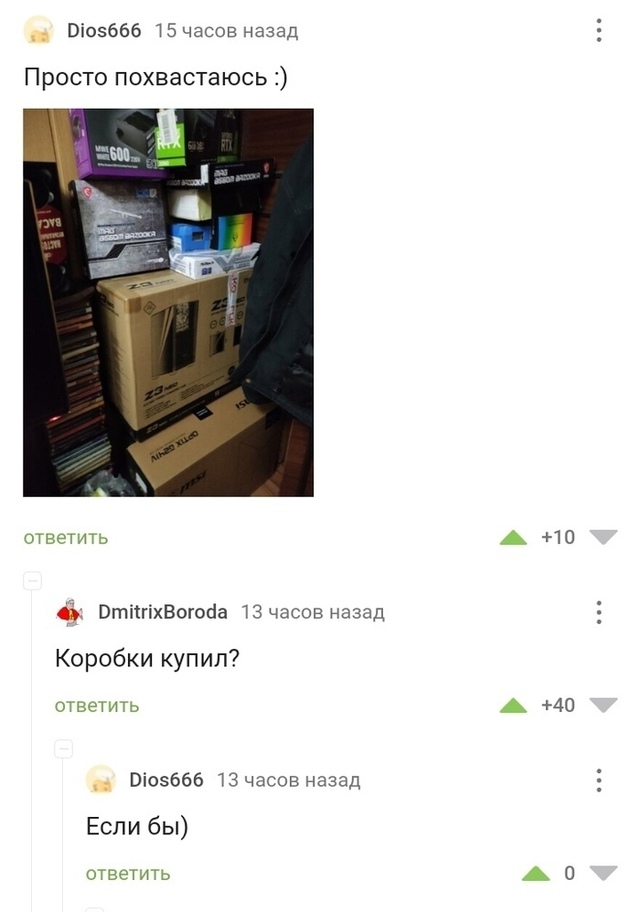The height and width of the screenshot is (912, 640).
Task: Reply to the 'Просто похвастаюсь' comment
Action: [x=66, y=537]
